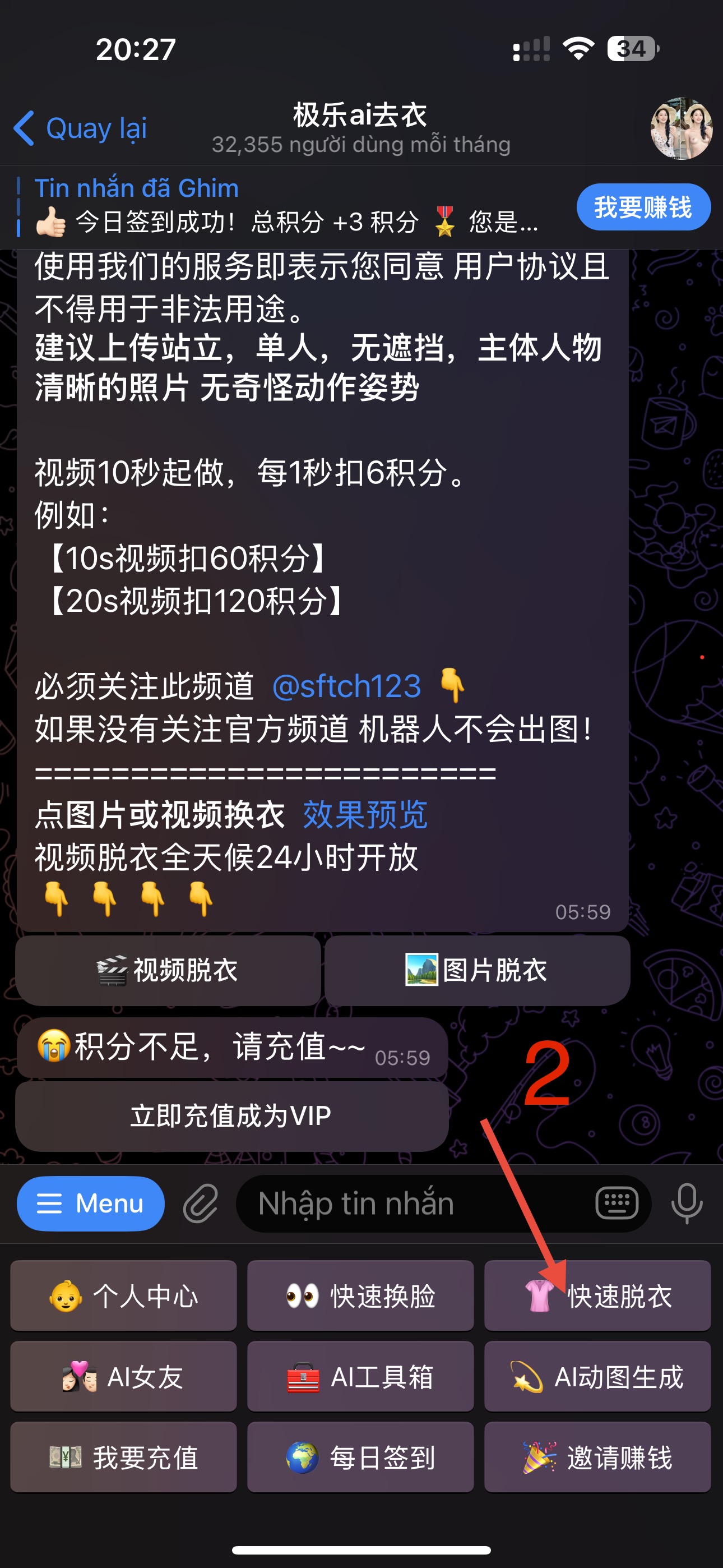Open the pinned message Tin nhắn đã Ghim
The width and height of the screenshot is (723, 1568).
[x=286, y=207]
